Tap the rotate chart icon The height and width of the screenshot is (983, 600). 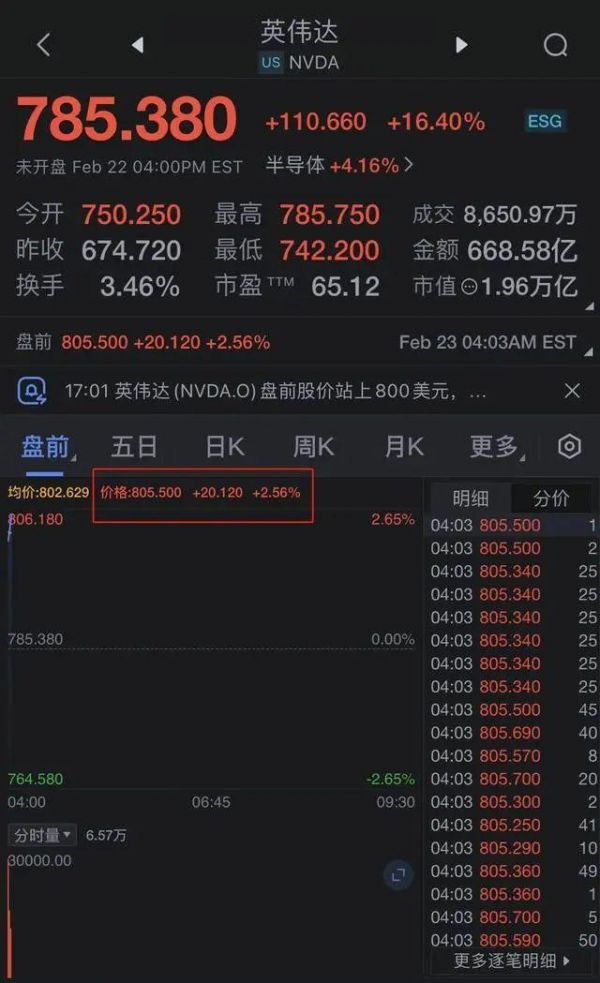(x=398, y=875)
